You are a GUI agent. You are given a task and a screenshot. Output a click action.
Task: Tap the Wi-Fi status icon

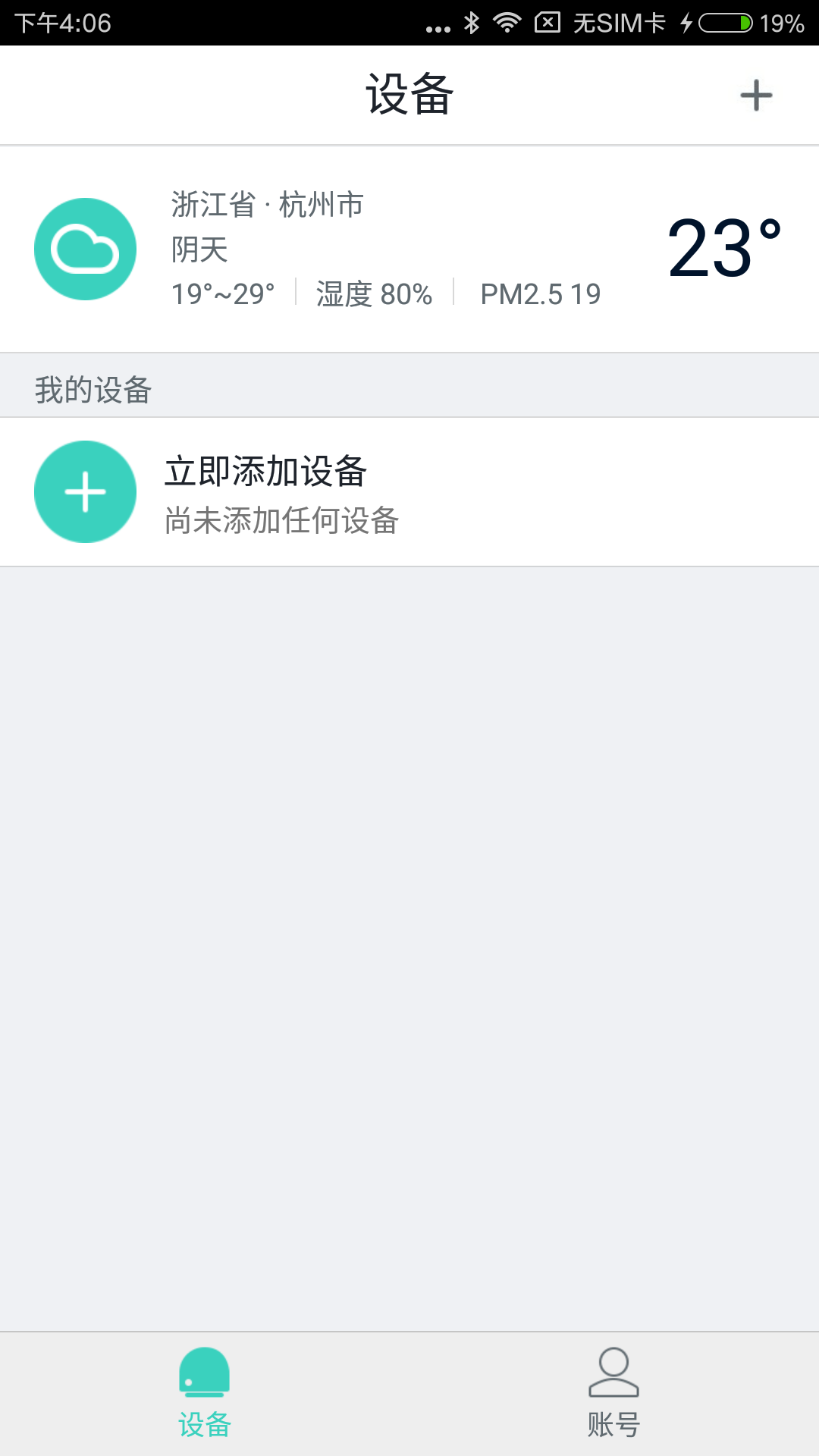coord(507,23)
